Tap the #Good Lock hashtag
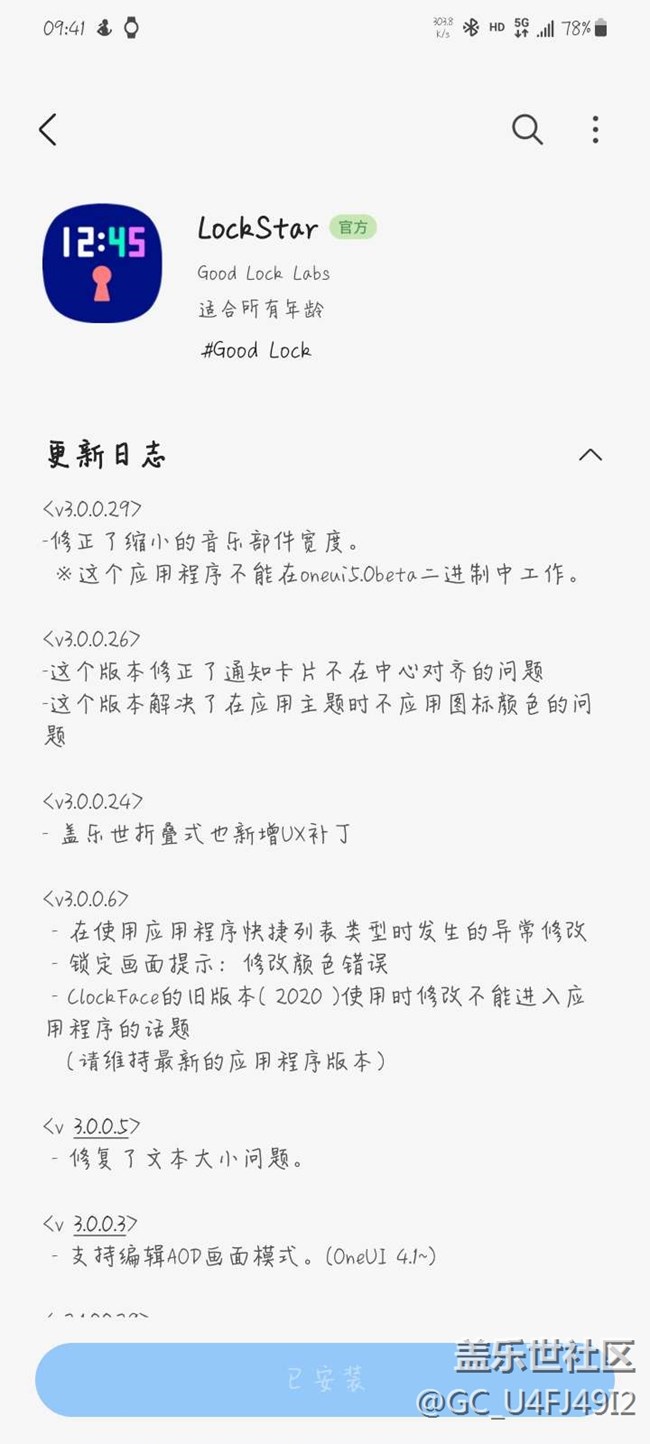Screen dimensions: 650x1444 click(255, 350)
